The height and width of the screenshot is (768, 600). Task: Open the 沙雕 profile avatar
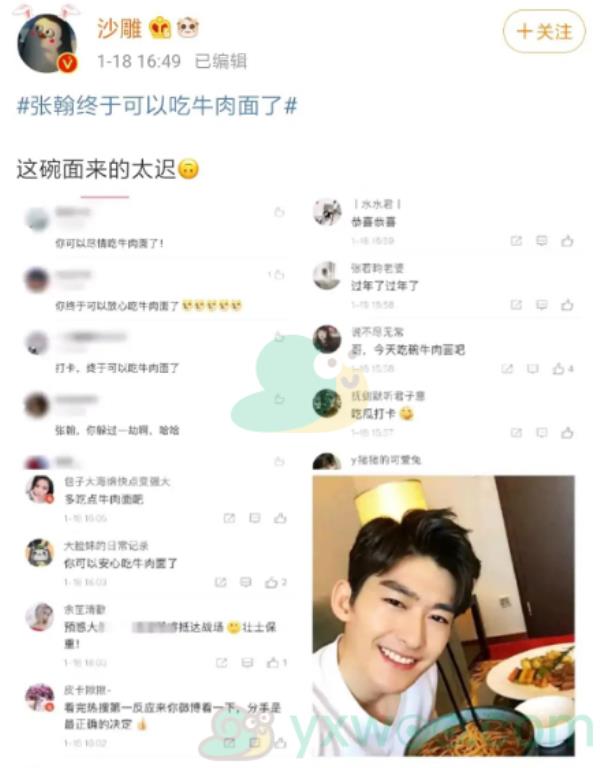tap(46, 42)
